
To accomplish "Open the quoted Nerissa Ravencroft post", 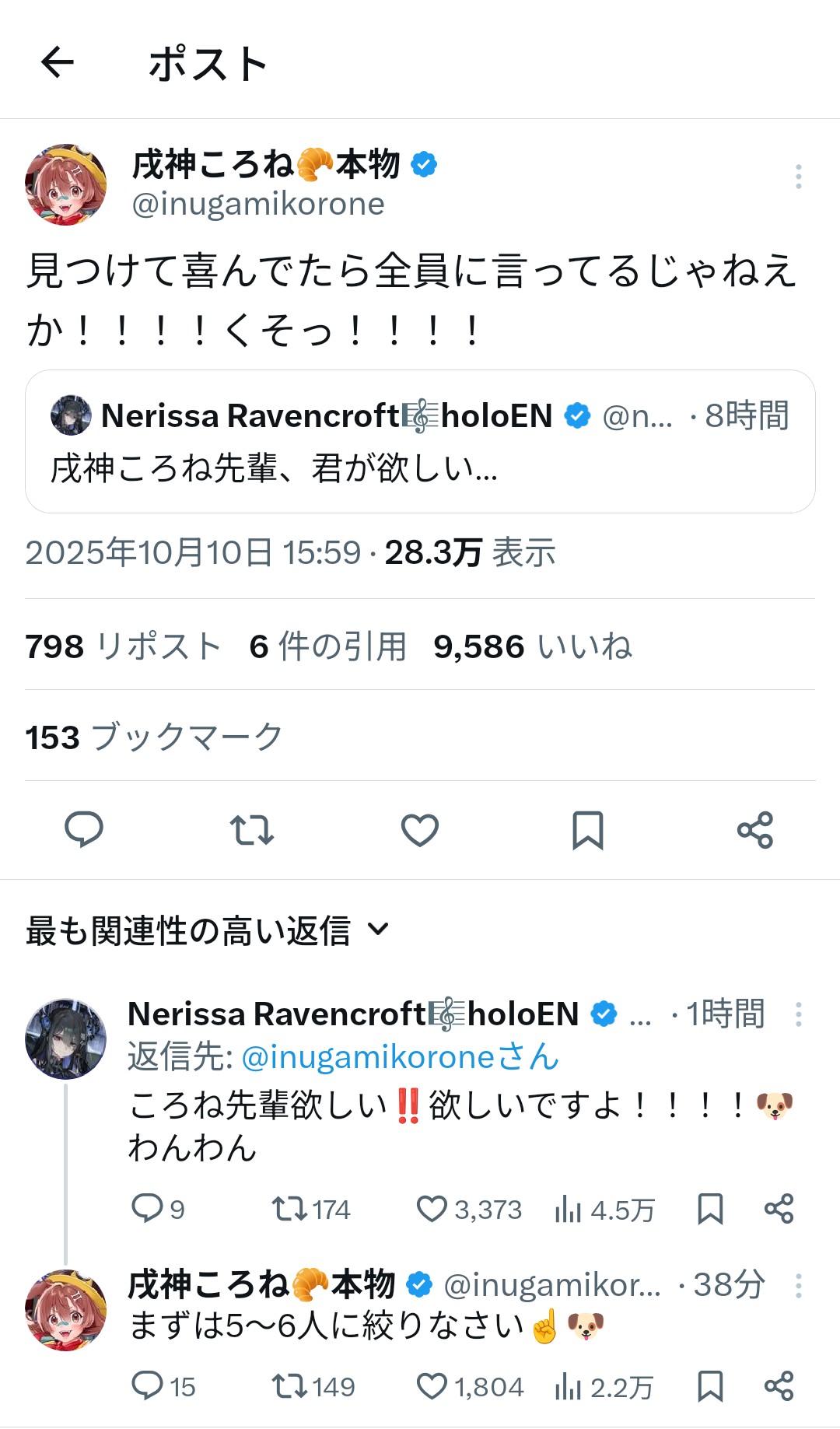I will click(x=420, y=441).
